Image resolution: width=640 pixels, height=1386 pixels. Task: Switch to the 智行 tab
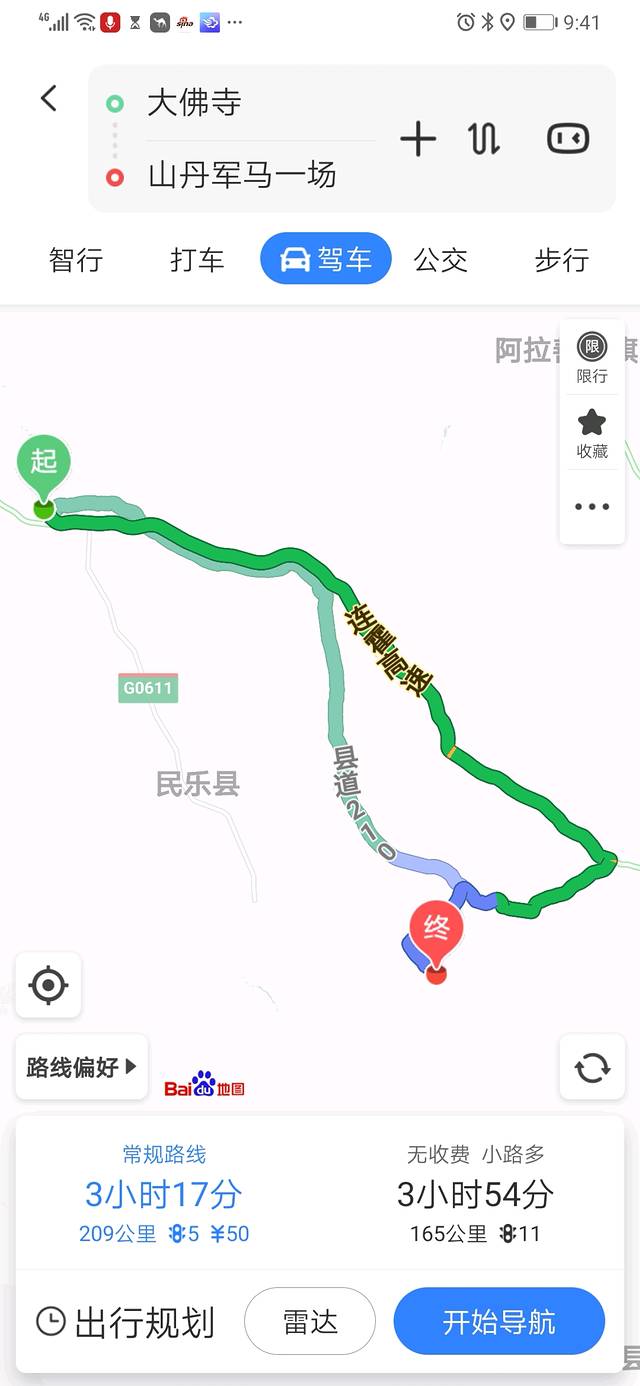76,260
